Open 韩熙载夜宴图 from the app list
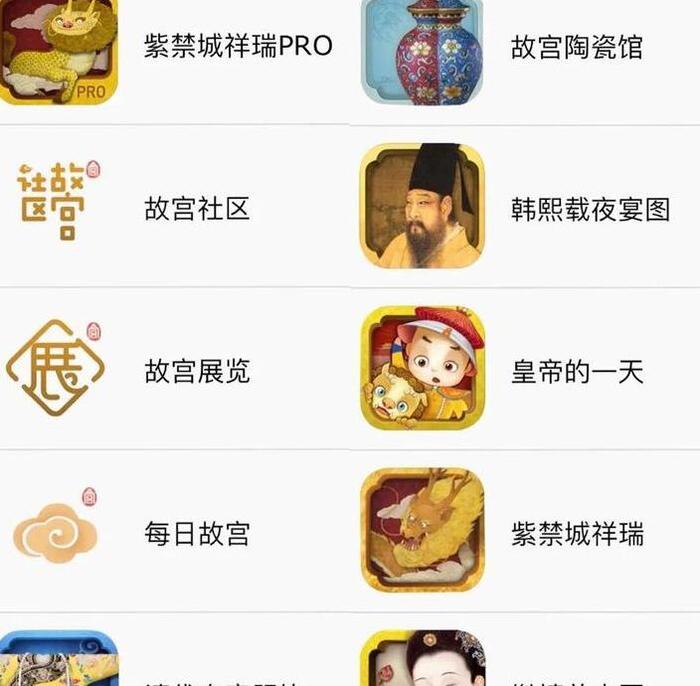Image resolution: width=700 pixels, height=686 pixels. coord(589,209)
